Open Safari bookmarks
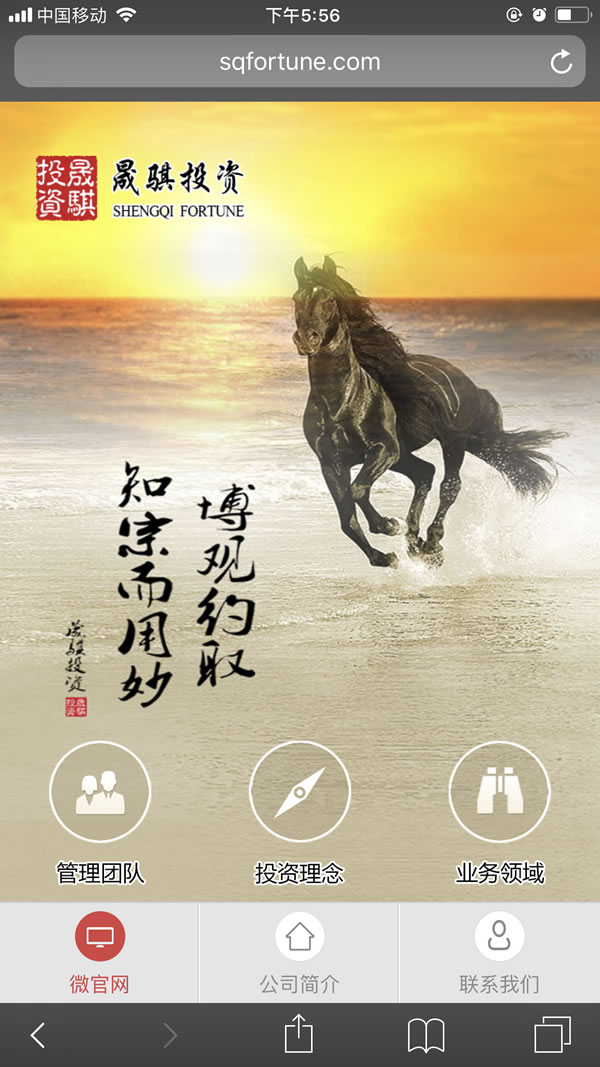This screenshot has height=1067, width=600. coord(426,1035)
